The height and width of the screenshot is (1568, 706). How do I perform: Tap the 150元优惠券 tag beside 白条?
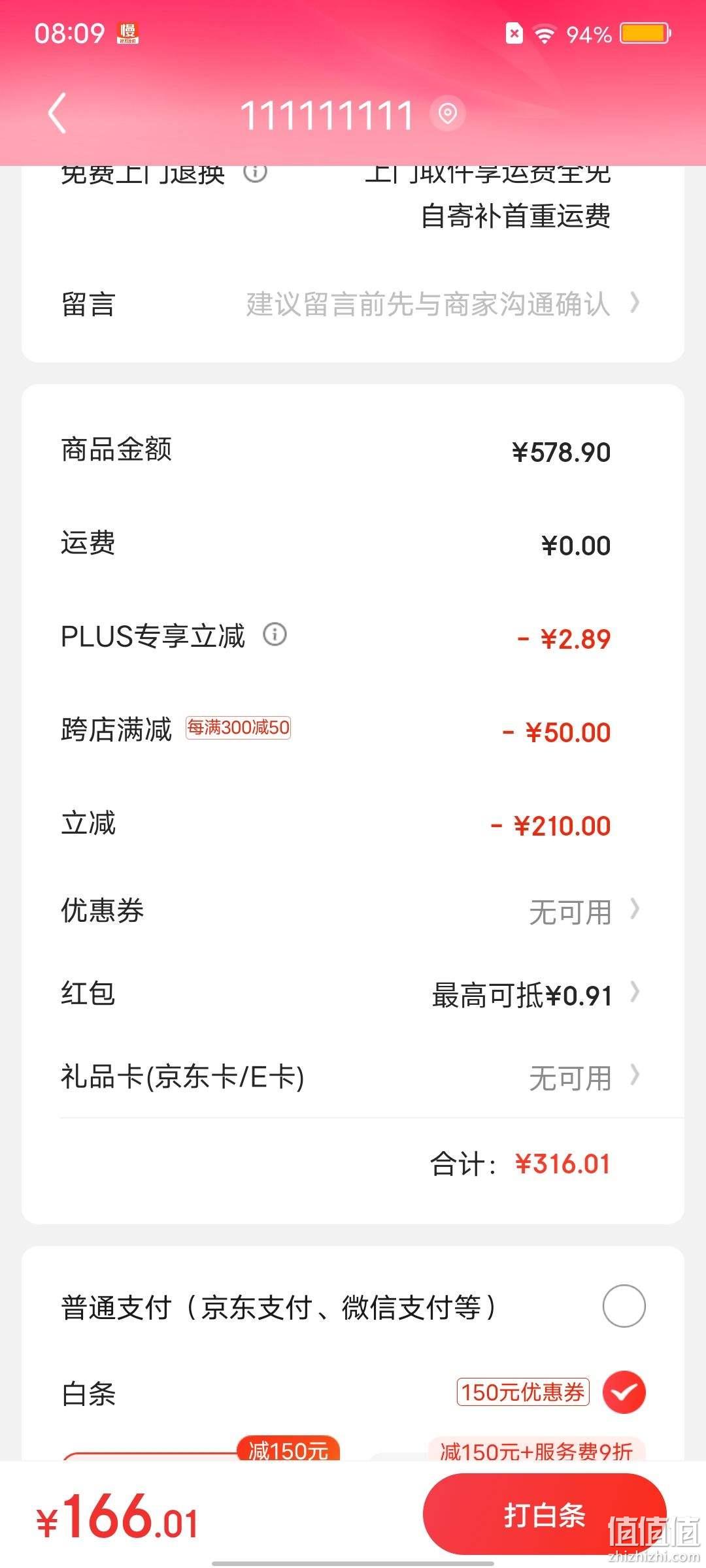click(523, 1392)
